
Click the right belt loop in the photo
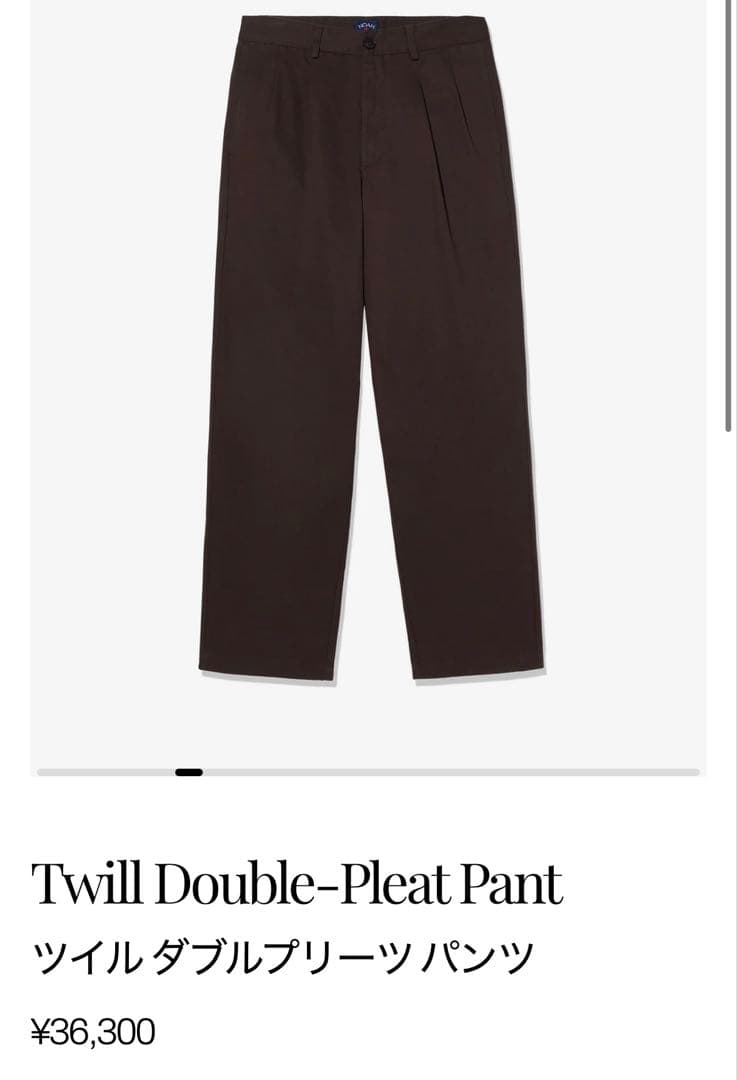[x=413, y=44]
